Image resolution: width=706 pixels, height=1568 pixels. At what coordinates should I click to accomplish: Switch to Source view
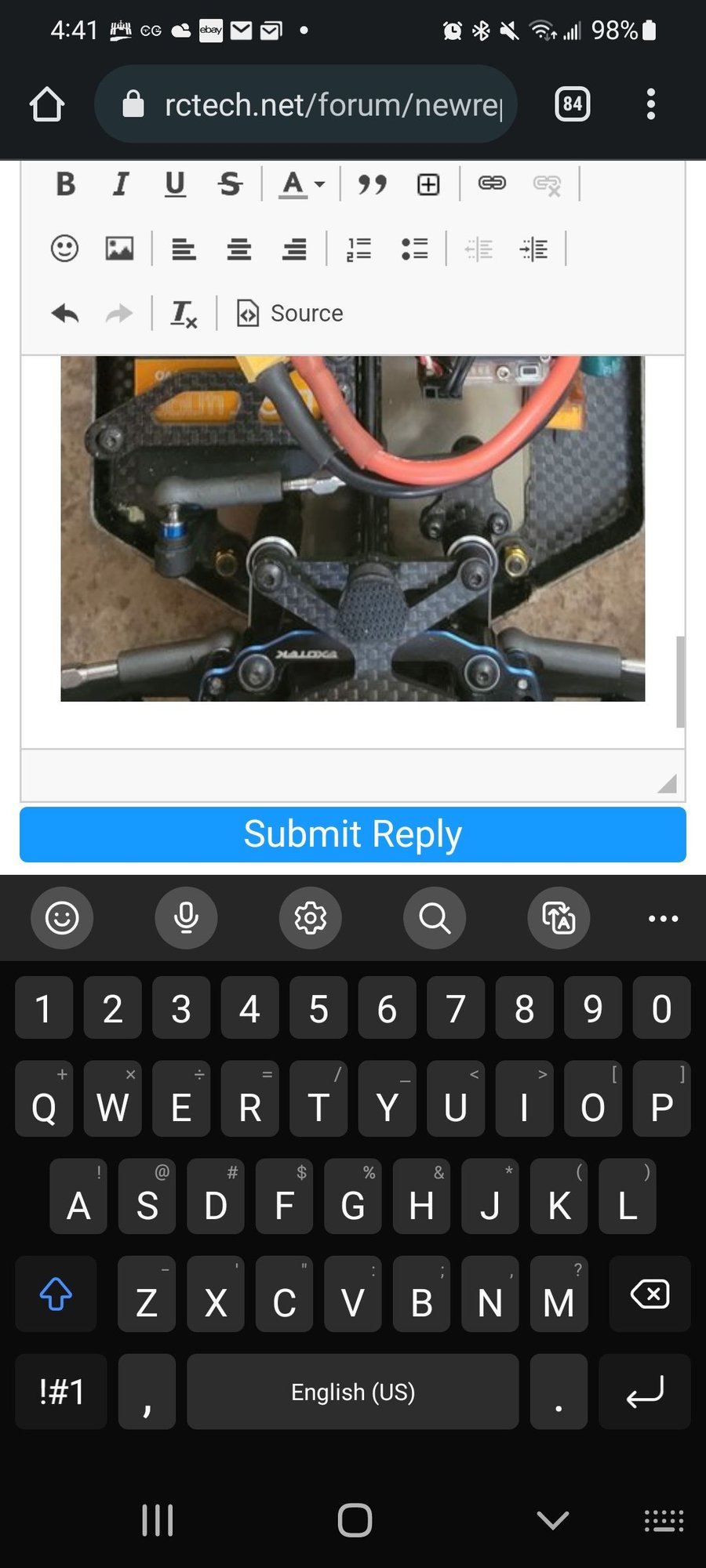290,314
